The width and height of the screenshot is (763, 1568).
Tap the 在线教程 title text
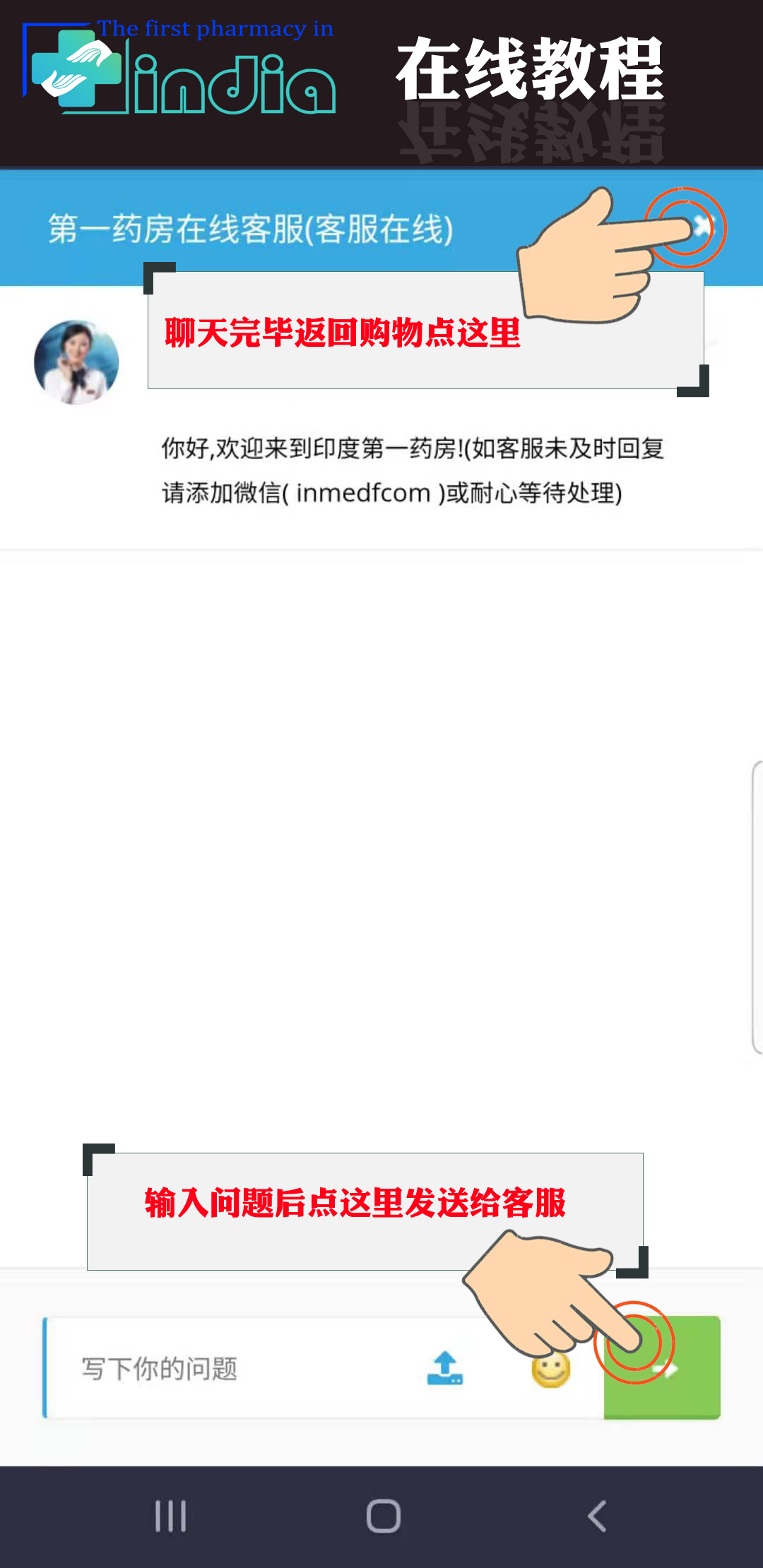coord(530,67)
